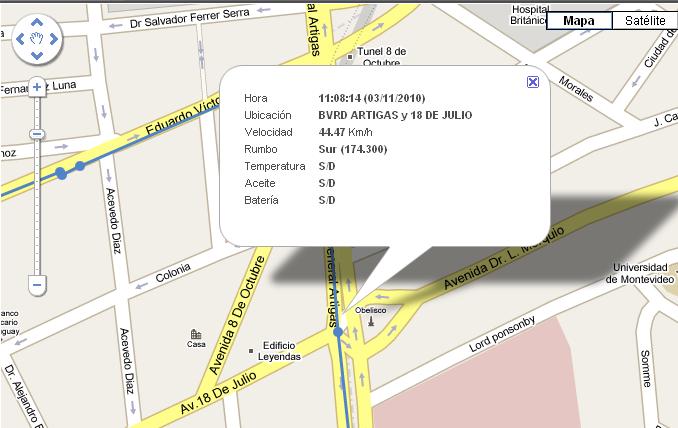Select the larger route marker near Acevedo Diaz
Image resolution: width=678 pixels, height=428 pixels.
pyautogui.click(x=62, y=174)
